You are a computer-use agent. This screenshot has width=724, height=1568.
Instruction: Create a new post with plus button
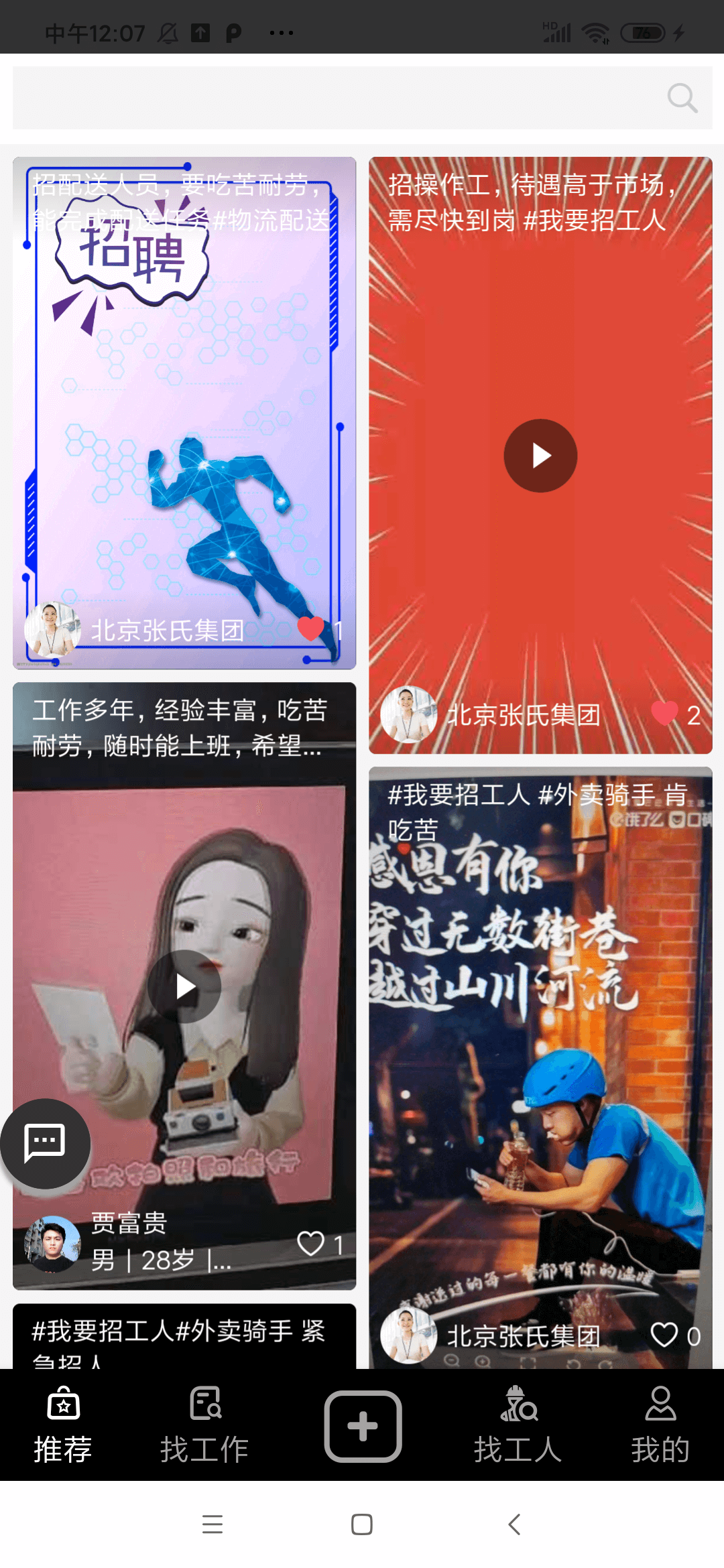363,1426
